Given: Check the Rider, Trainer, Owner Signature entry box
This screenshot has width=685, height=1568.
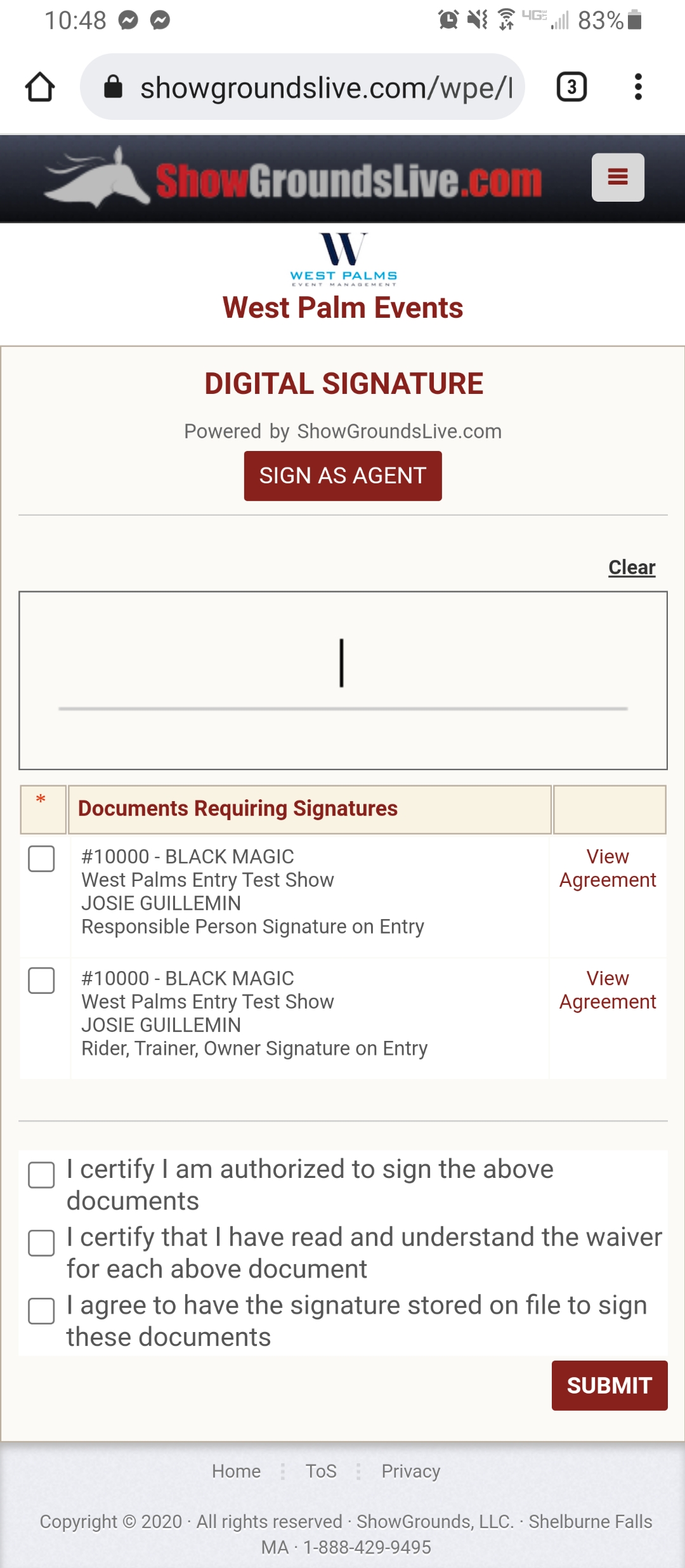Looking at the screenshot, I should pos(42,982).
